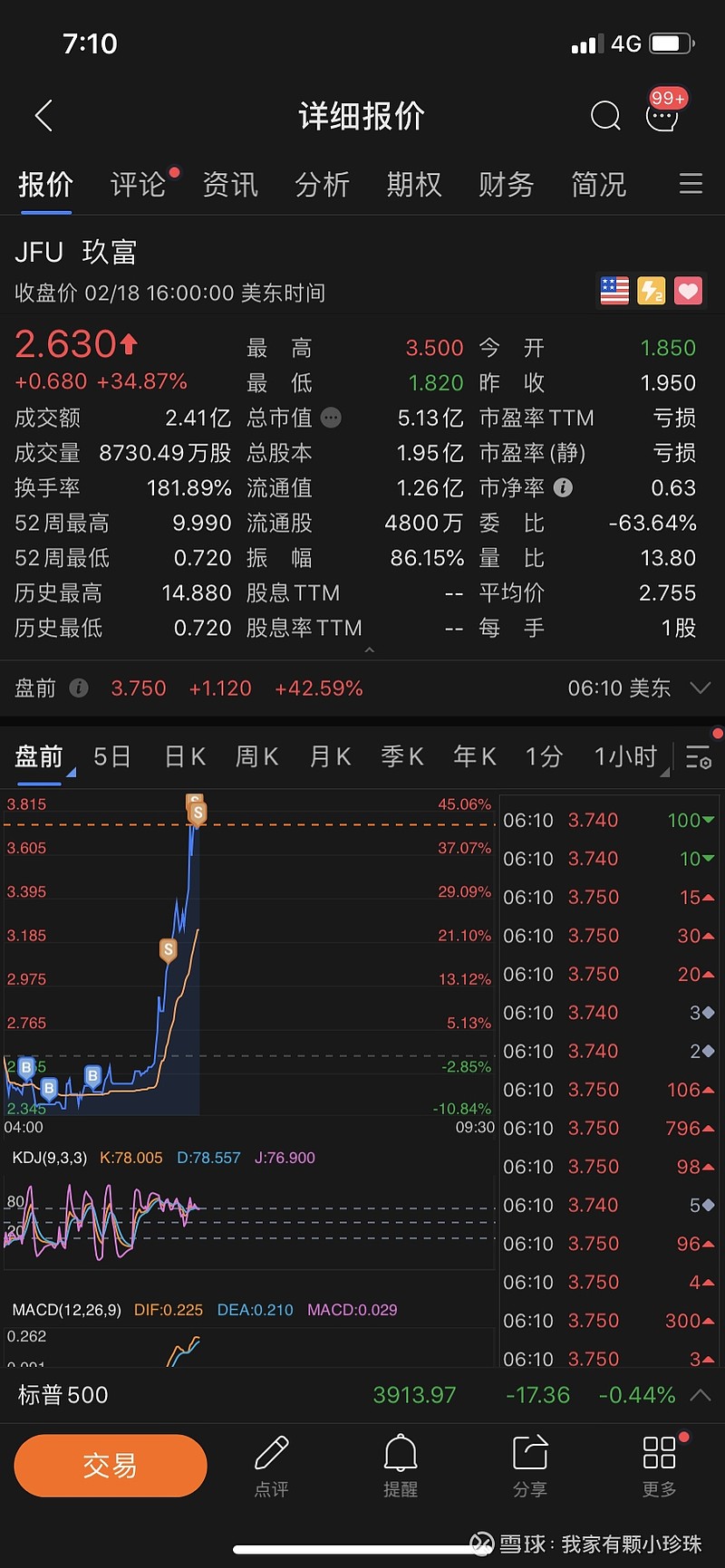725x1568 pixels.
Task: View the 财务 tab
Action: point(506,185)
